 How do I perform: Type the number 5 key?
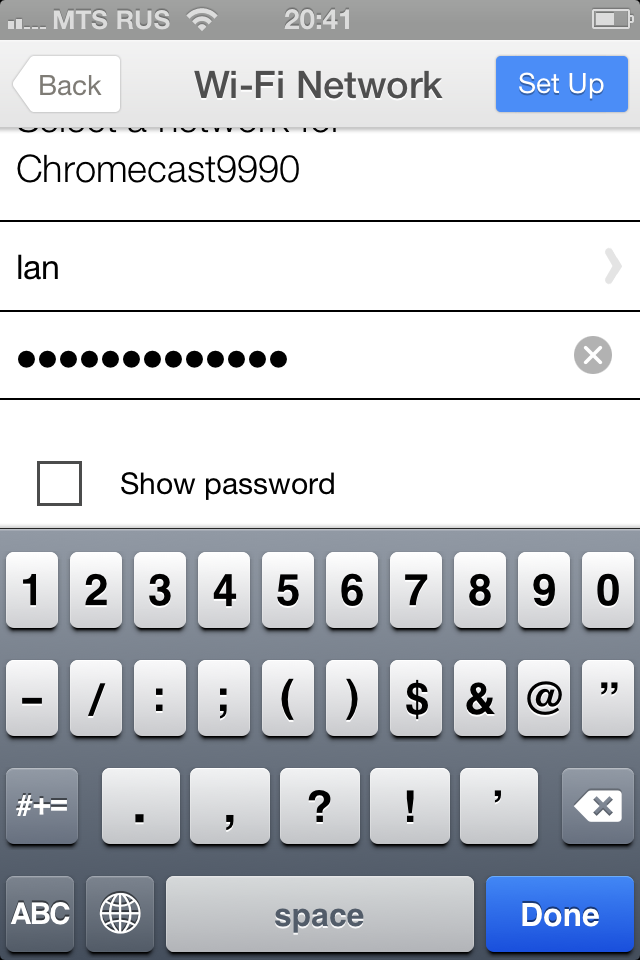[x=288, y=591]
